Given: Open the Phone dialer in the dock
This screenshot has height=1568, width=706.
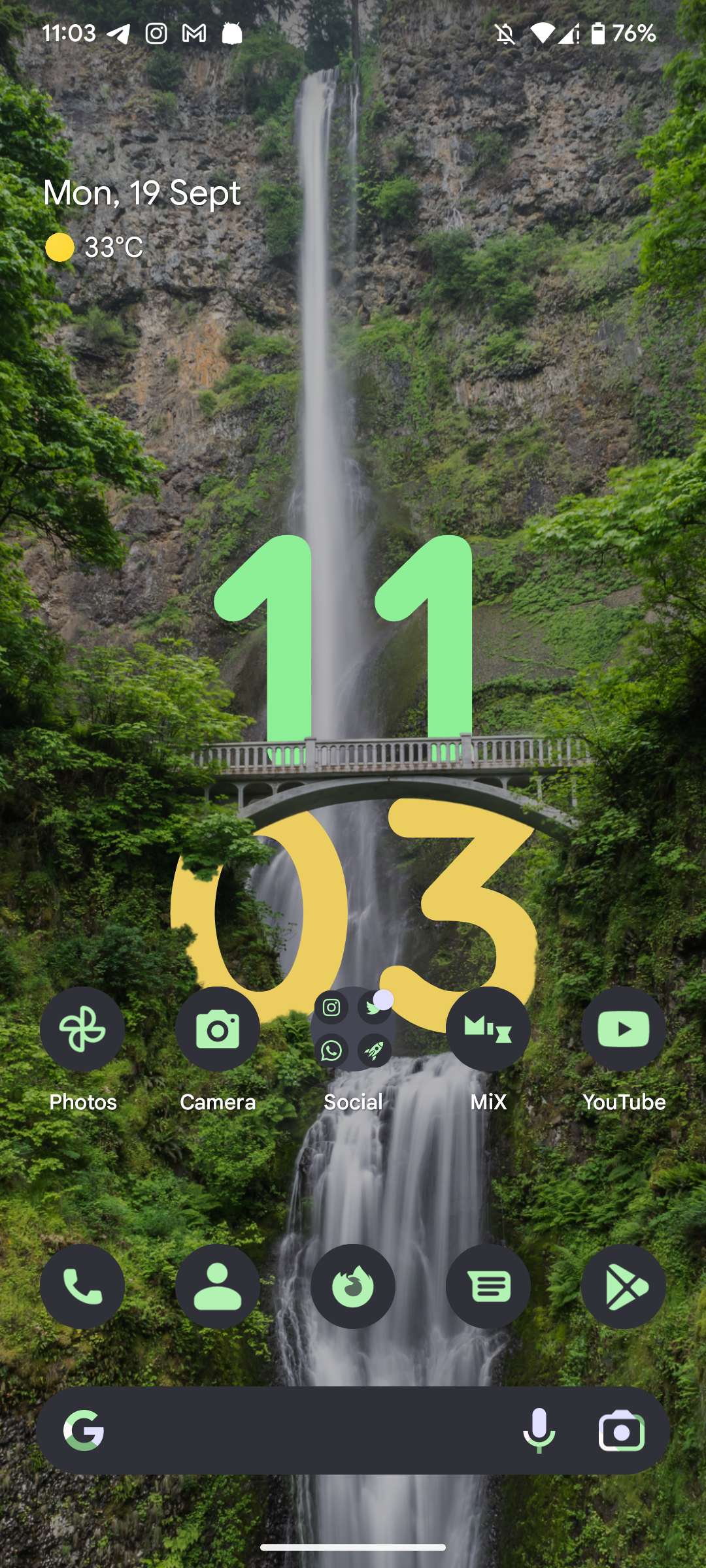Looking at the screenshot, I should pyautogui.click(x=82, y=1286).
